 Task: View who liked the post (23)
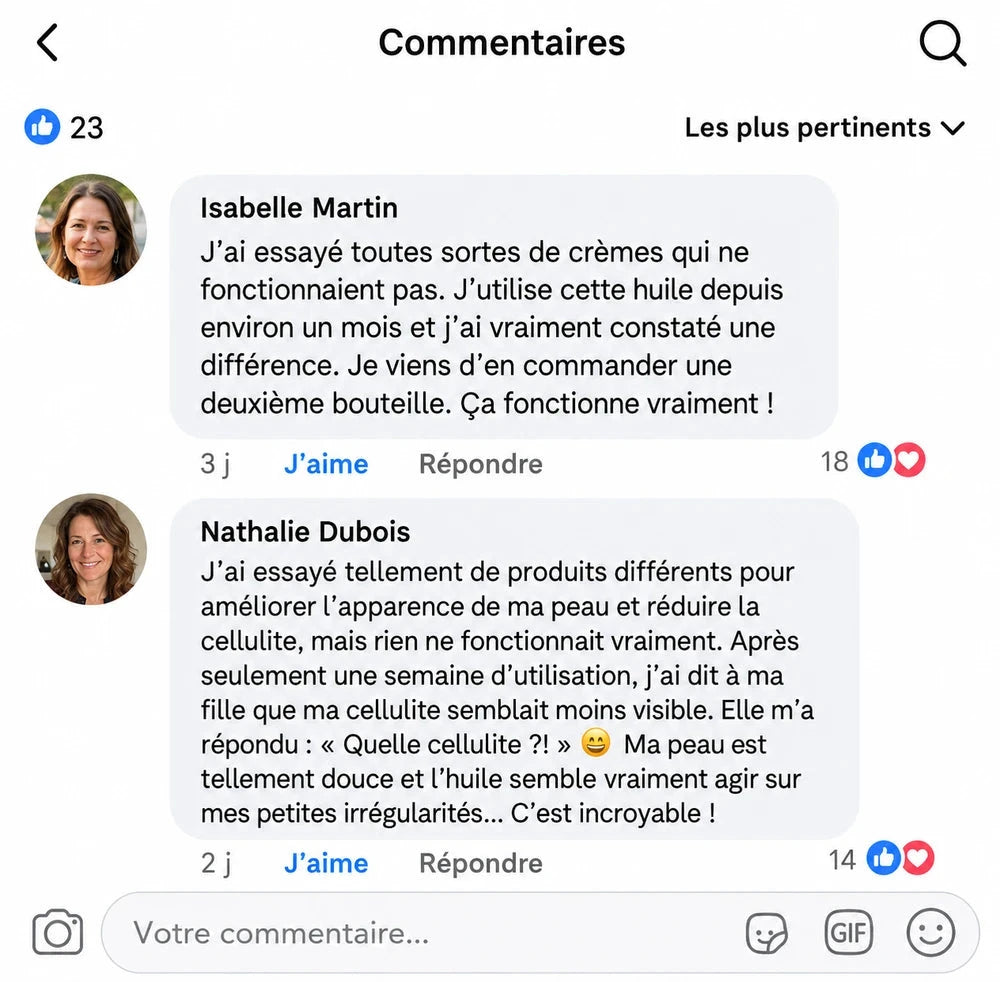[64, 127]
